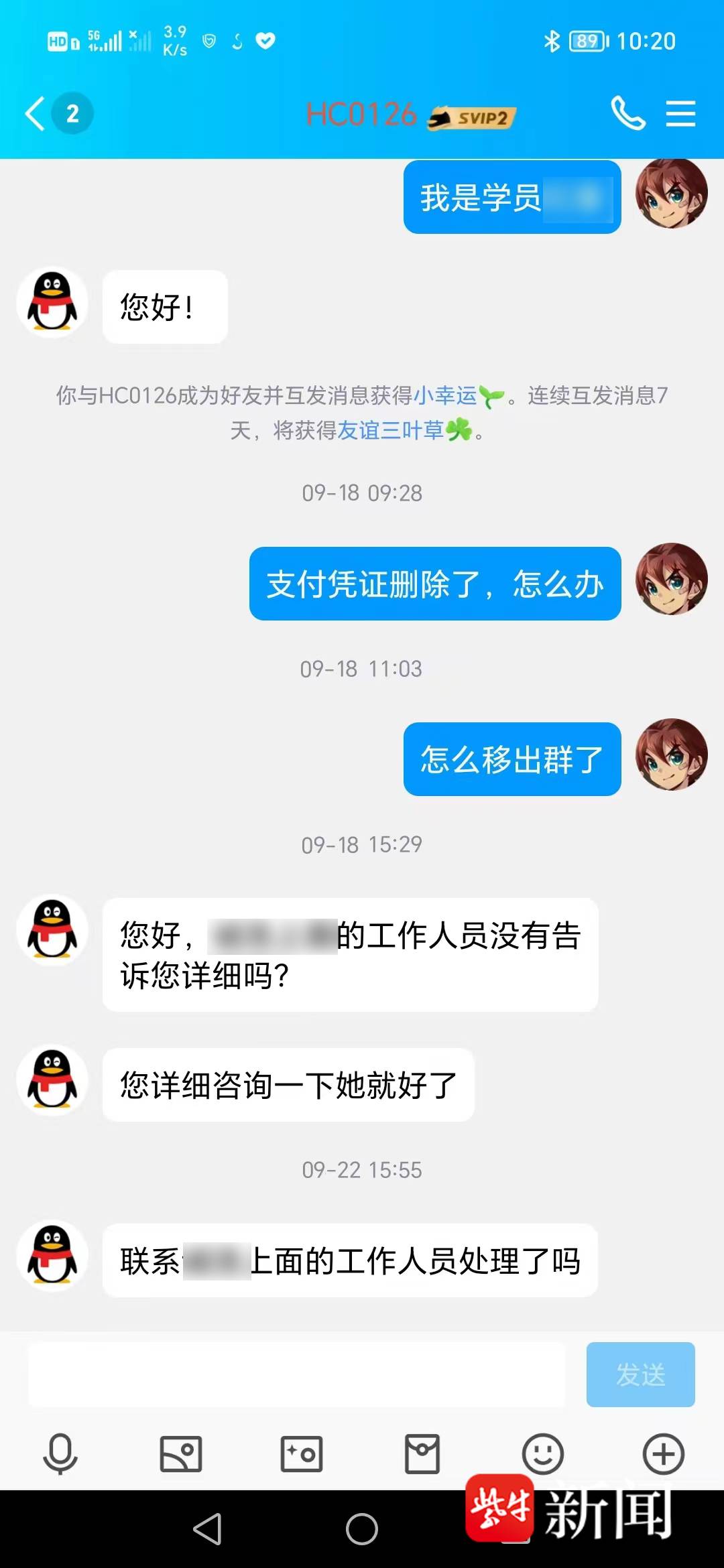Tap the system back button
The width and height of the screenshot is (724, 1568).
pos(208,1529)
